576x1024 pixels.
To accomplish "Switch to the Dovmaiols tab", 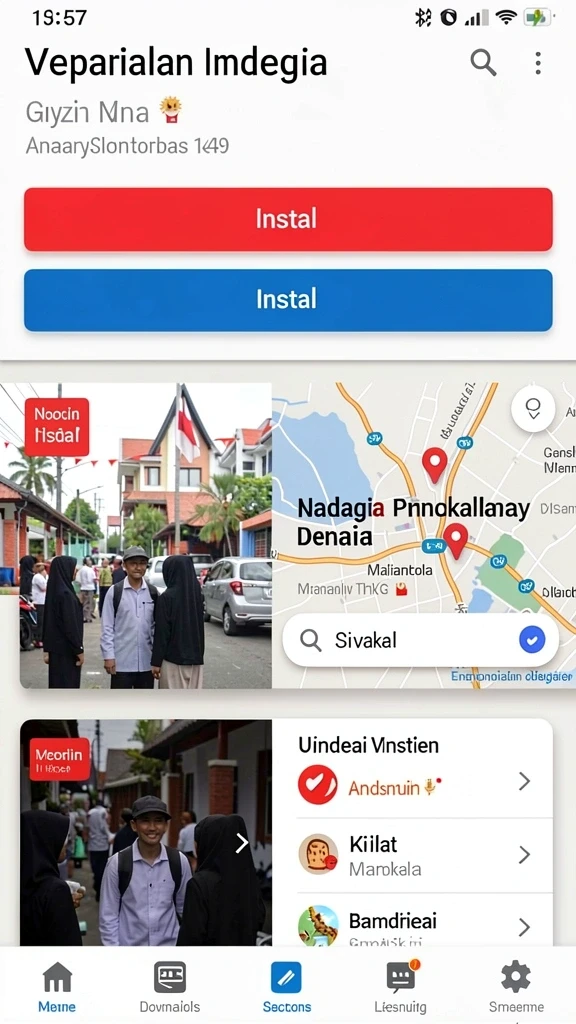I will [x=170, y=986].
